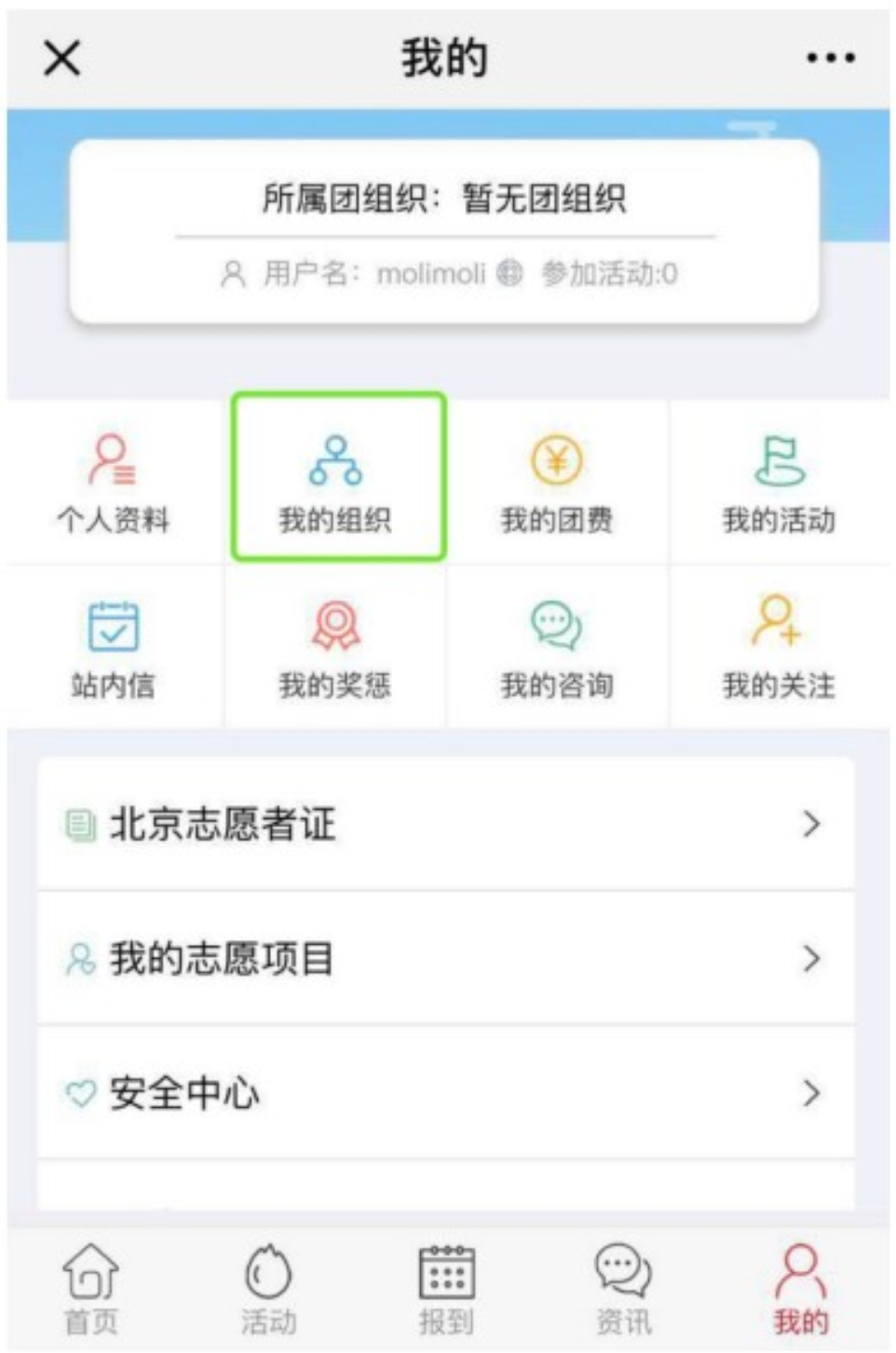Open 我的活动 my activities

[779, 482]
